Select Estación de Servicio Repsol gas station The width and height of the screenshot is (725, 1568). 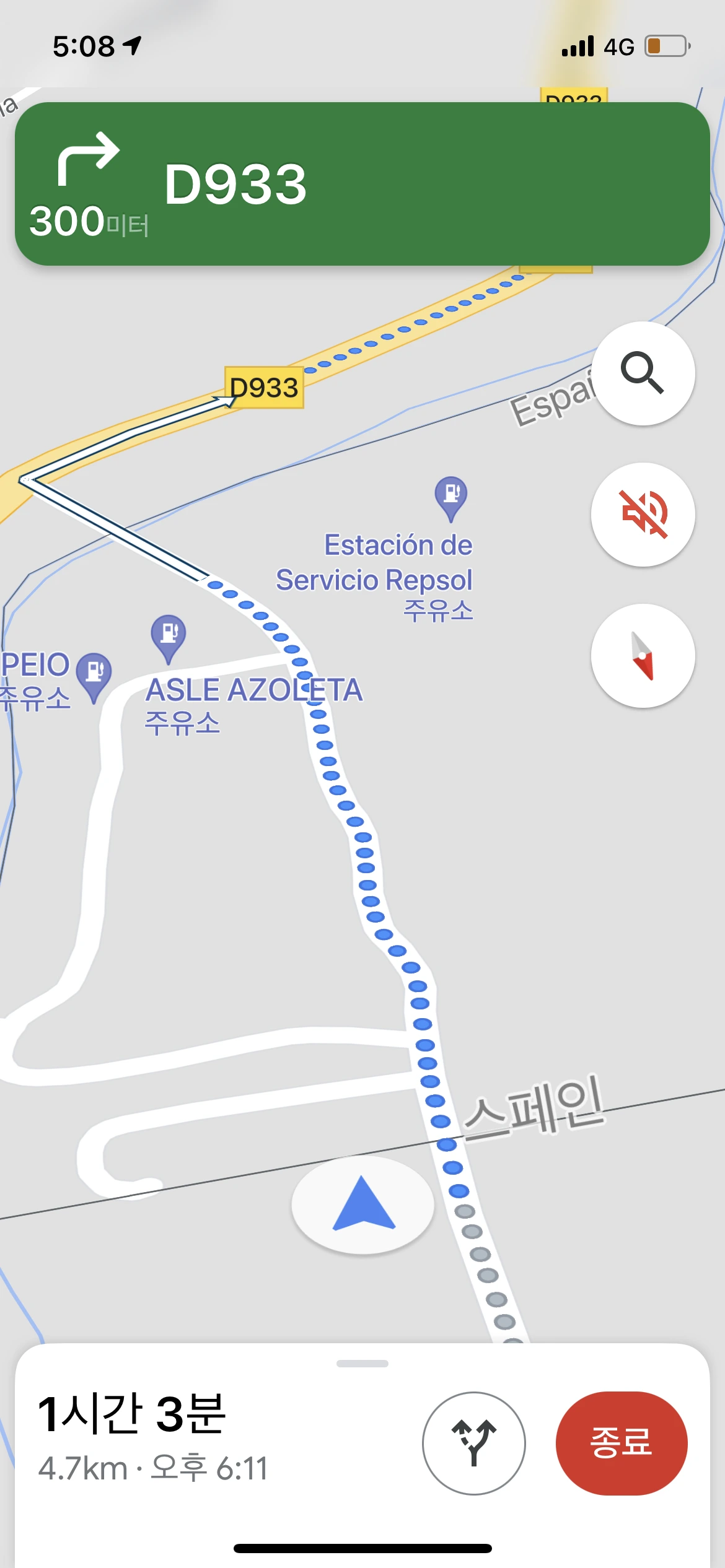pyautogui.click(x=451, y=496)
